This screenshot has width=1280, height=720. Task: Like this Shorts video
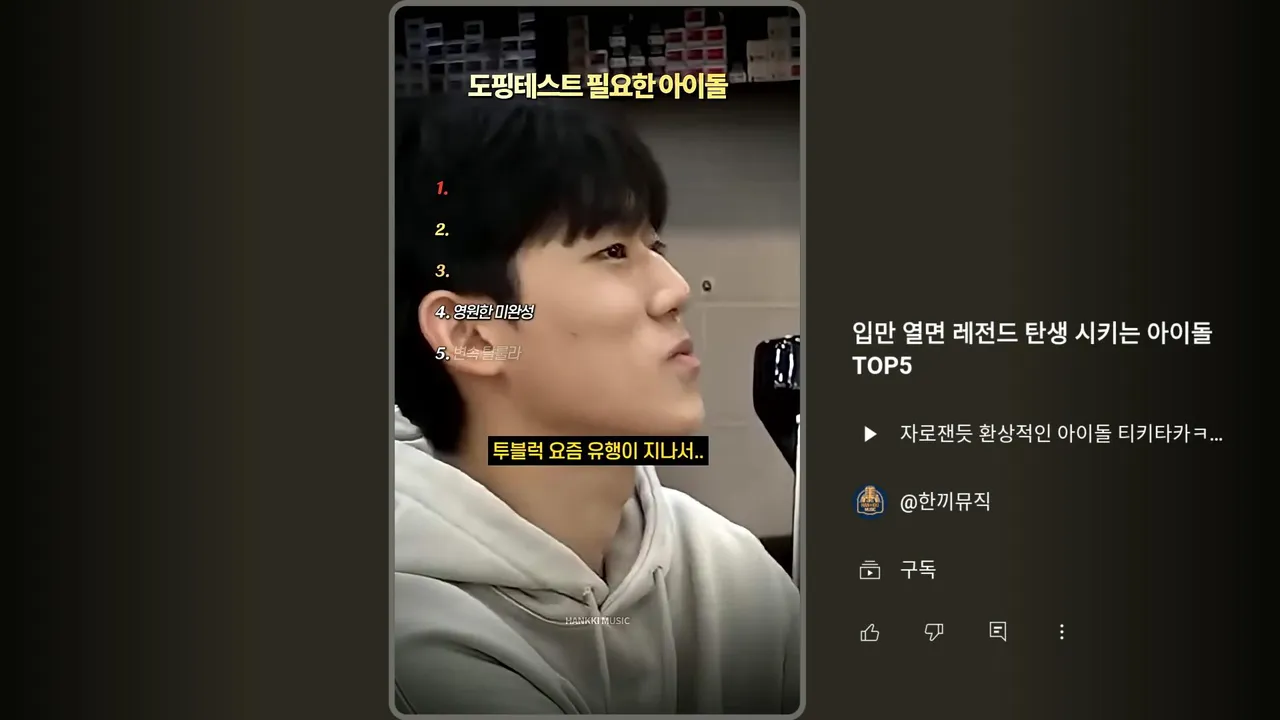[x=870, y=632]
